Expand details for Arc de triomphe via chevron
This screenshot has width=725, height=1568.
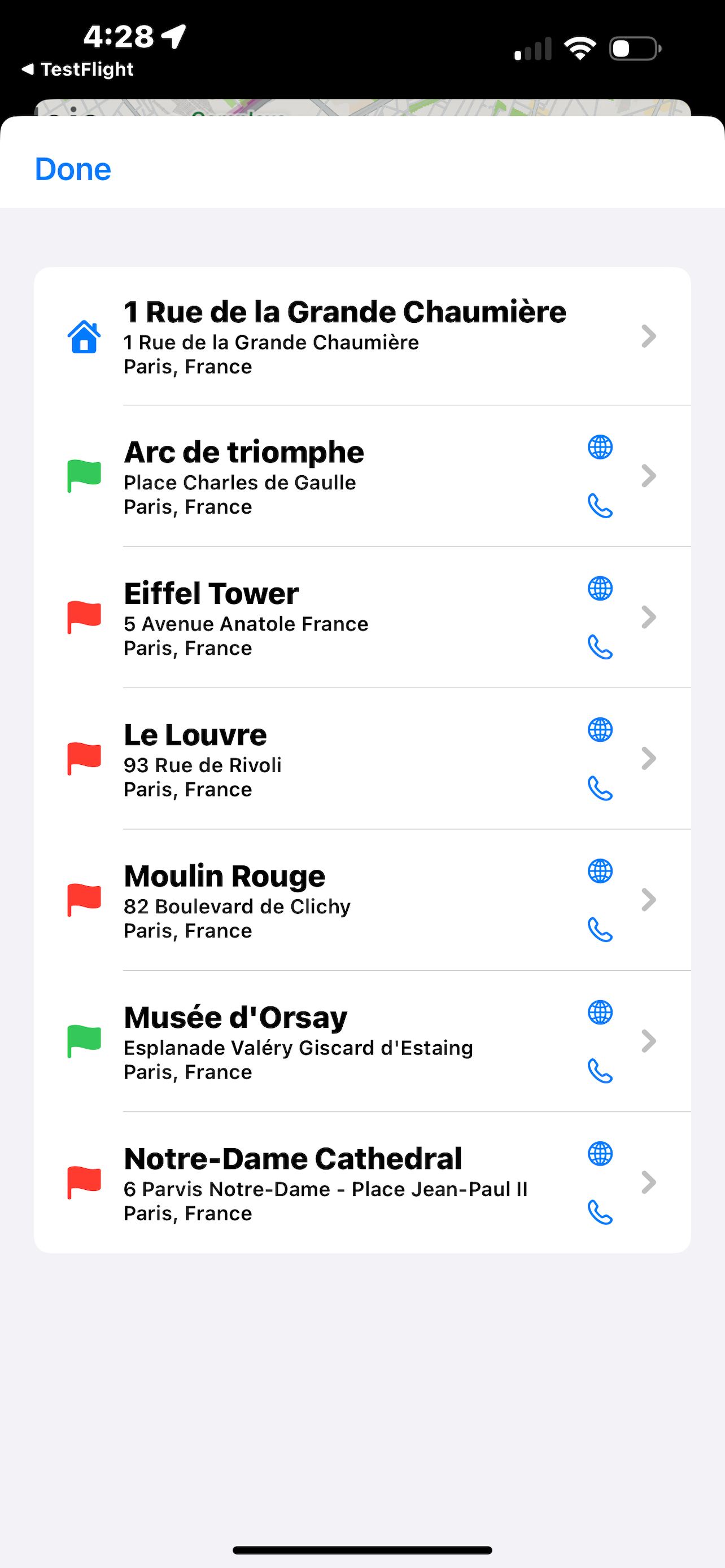point(648,475)
